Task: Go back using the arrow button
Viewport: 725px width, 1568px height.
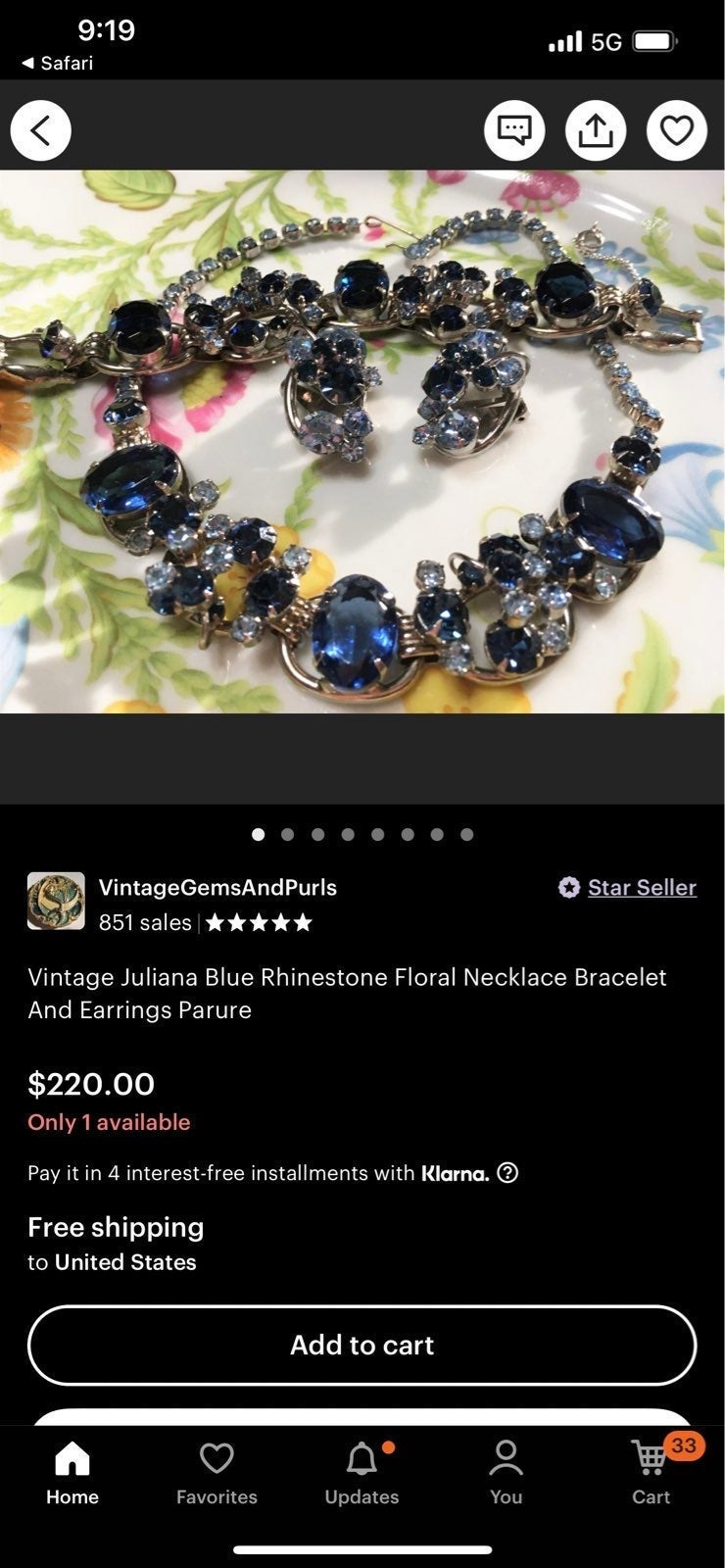Action: [x=40, y=130]
